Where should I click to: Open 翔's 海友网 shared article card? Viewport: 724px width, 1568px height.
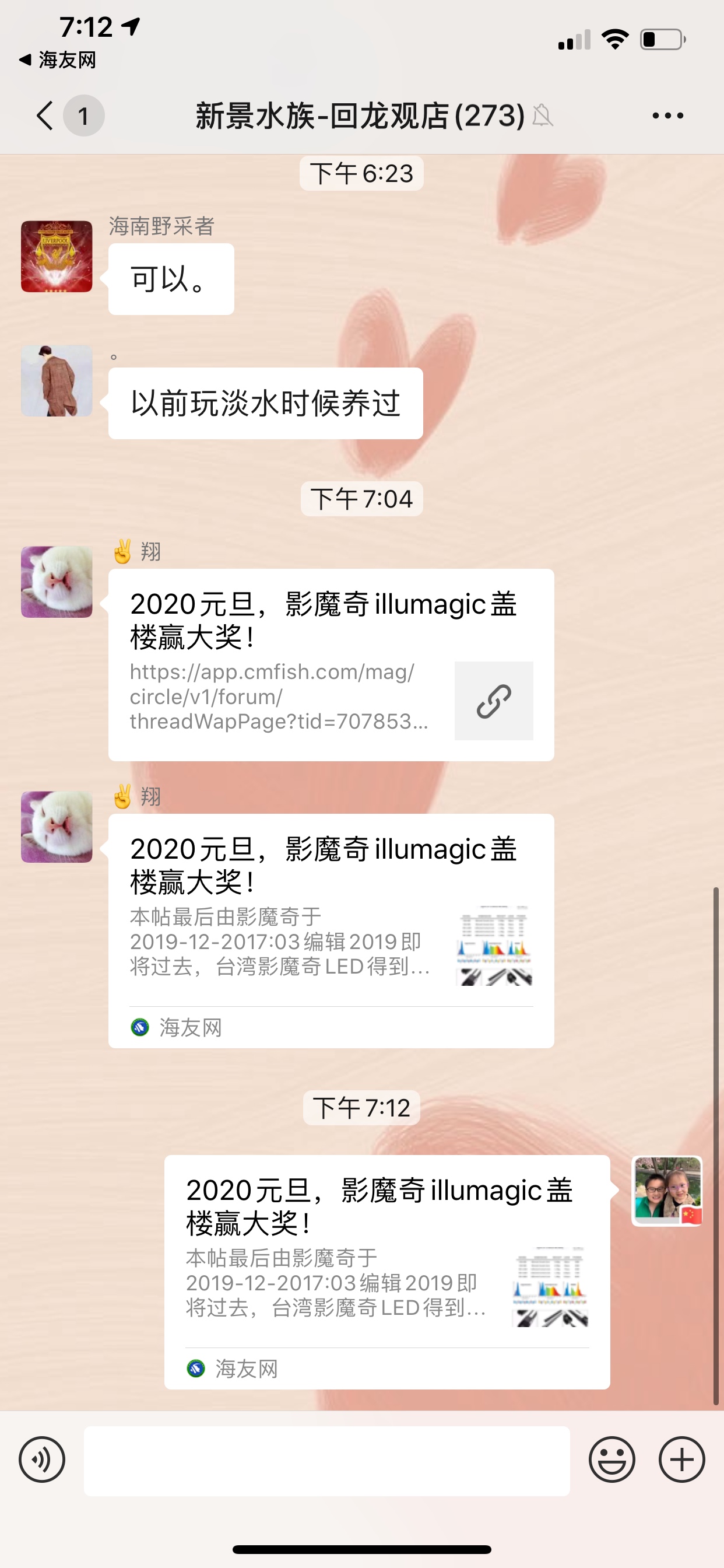331,930
